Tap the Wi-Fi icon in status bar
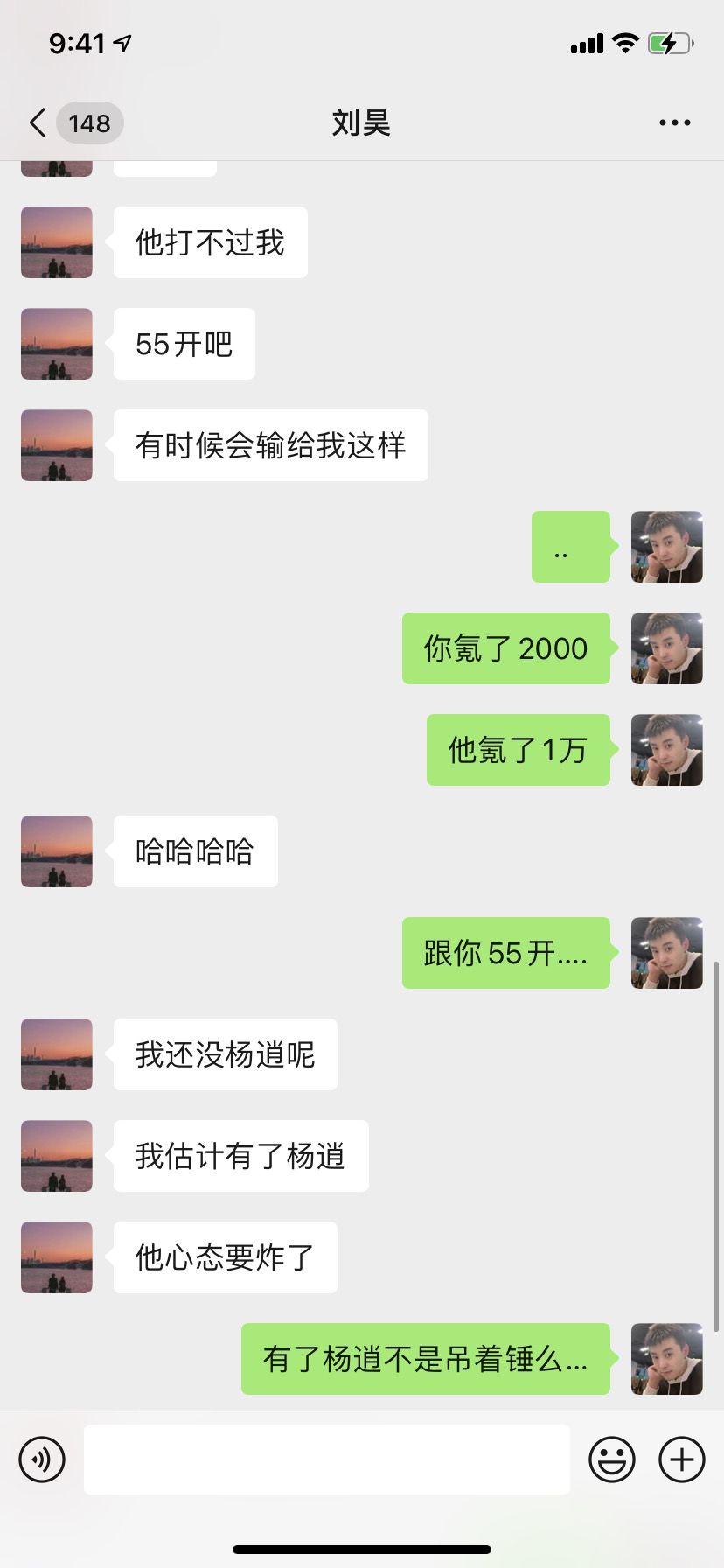The height and width of the screenshot is (1568, 724). point(624,43)
